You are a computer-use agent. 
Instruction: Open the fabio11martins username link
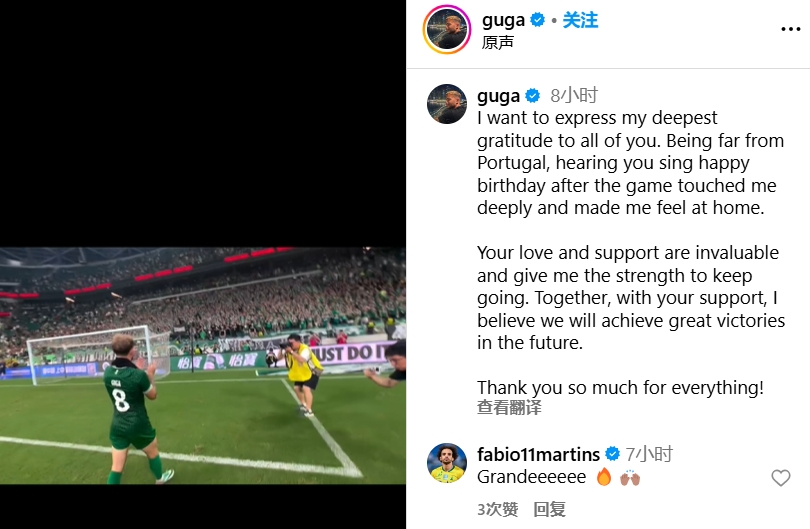click(538, 454)
